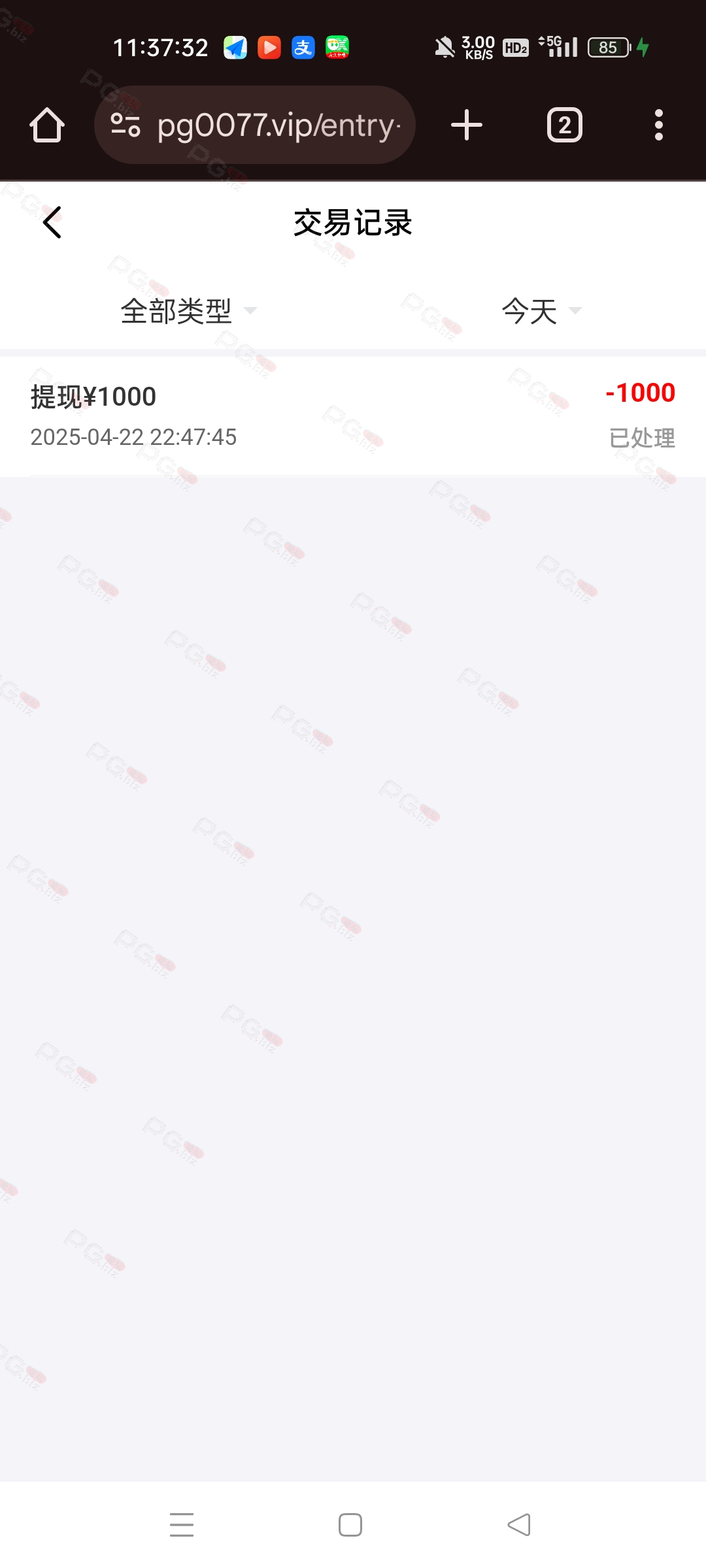Edit the pg0077.vip address bar

255,125
